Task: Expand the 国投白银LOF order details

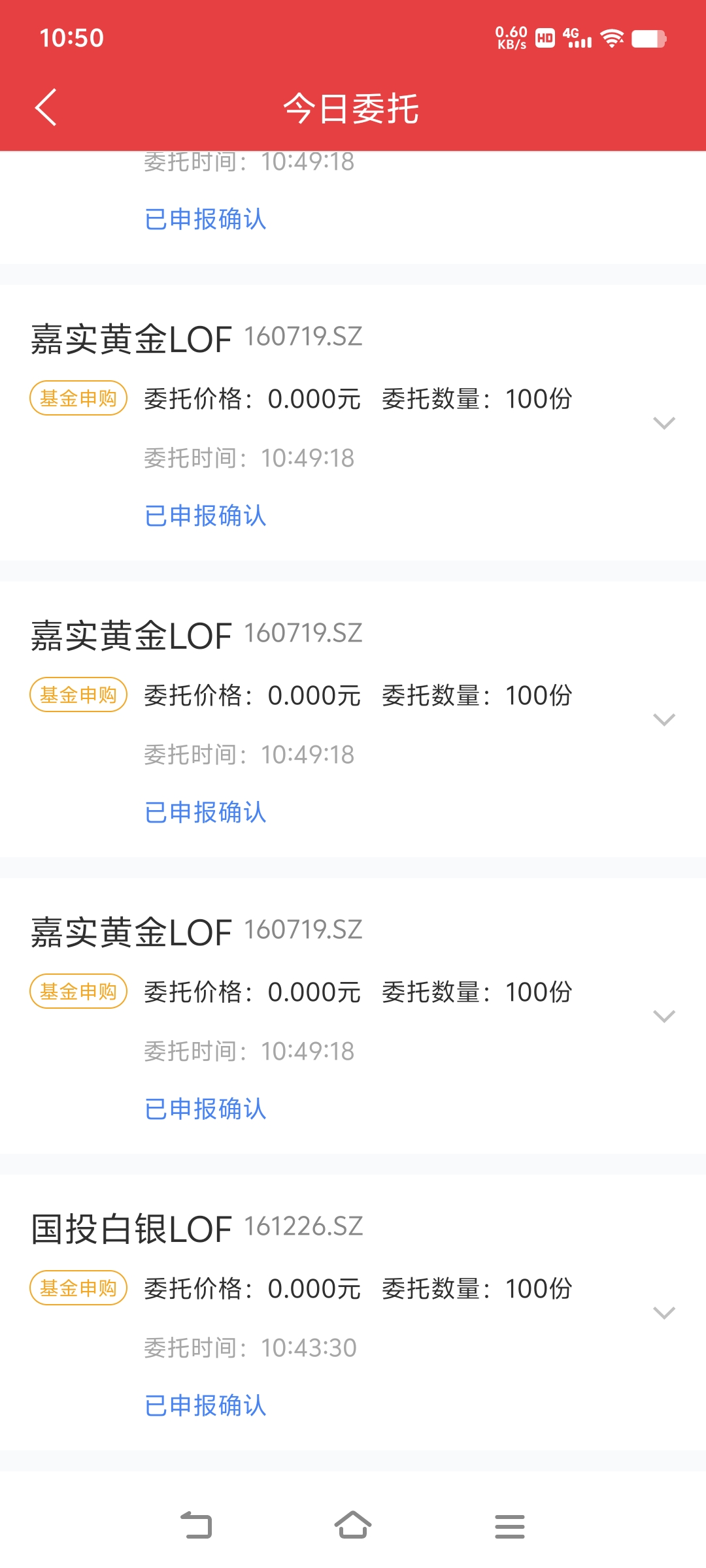Action: (664, 1313)
